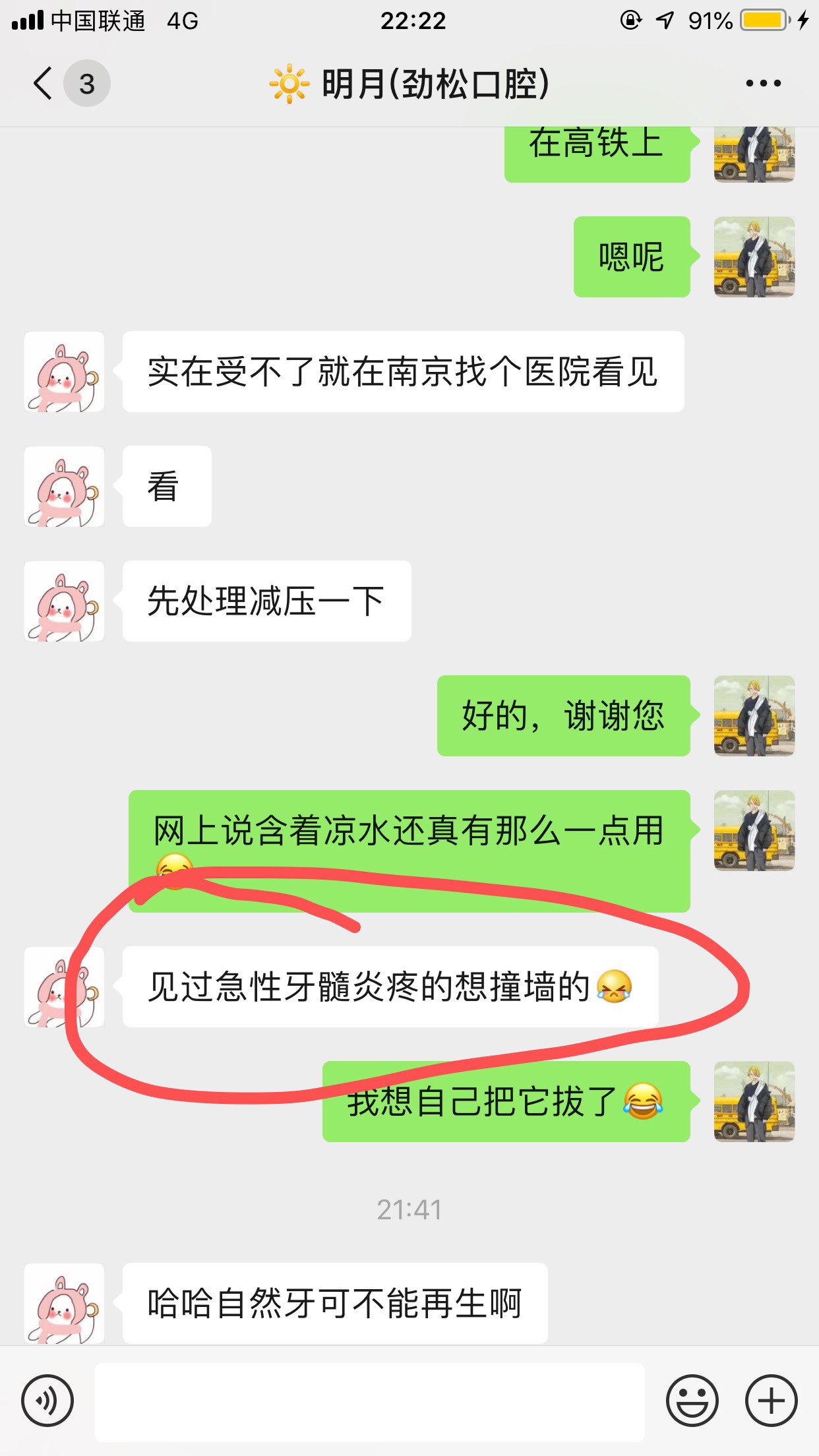The image size is (819, 1456).
Task: Focus the message text field
Action: point(369,1401)
